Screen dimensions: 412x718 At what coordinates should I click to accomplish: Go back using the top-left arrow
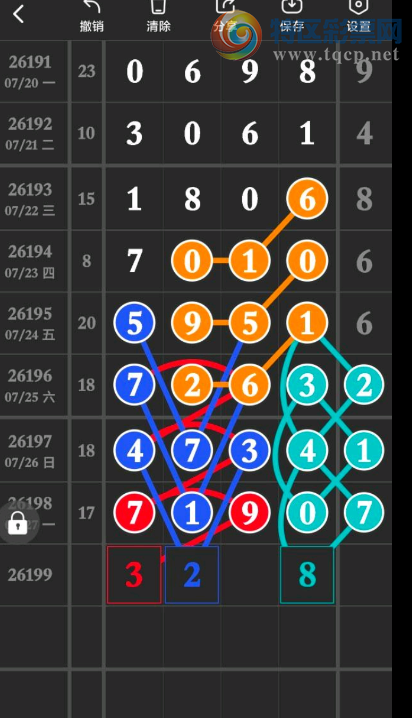(18, 14)
